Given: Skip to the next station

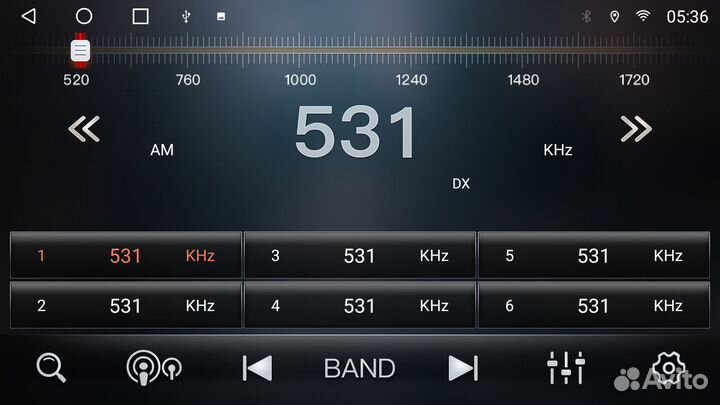Looking at the screenshot, I should click(462, 368).
